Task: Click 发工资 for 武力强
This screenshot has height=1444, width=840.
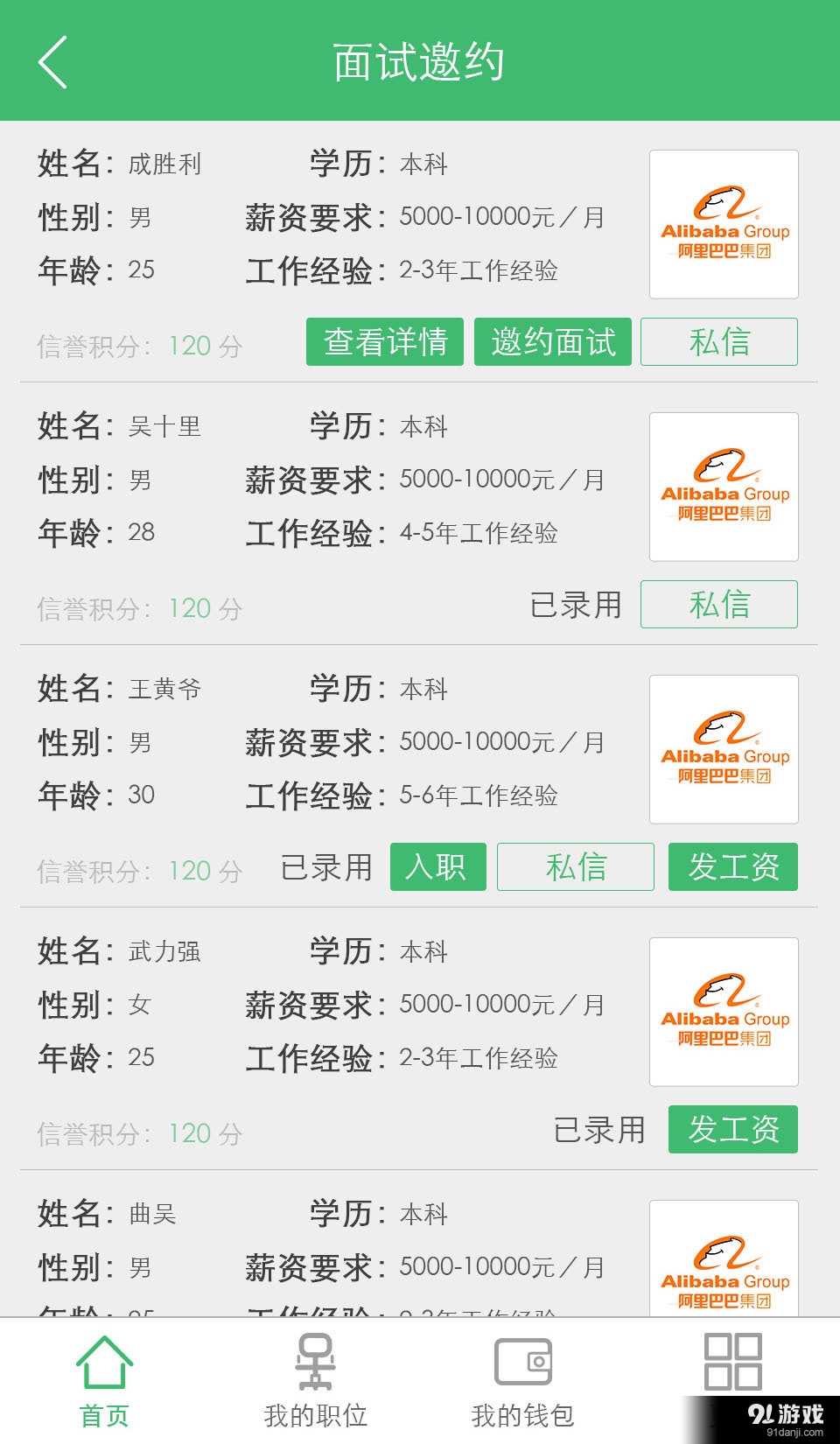Action: [x=733, y=1130]
